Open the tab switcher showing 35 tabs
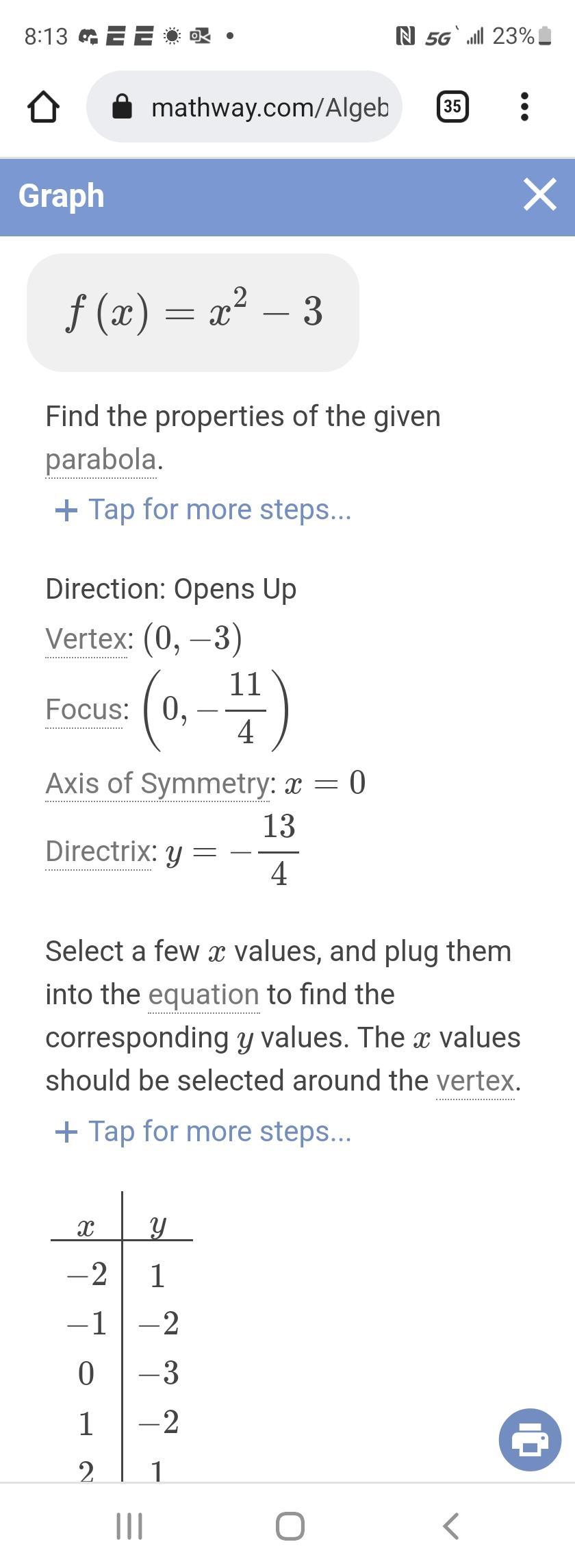 (x=452, y=106)
